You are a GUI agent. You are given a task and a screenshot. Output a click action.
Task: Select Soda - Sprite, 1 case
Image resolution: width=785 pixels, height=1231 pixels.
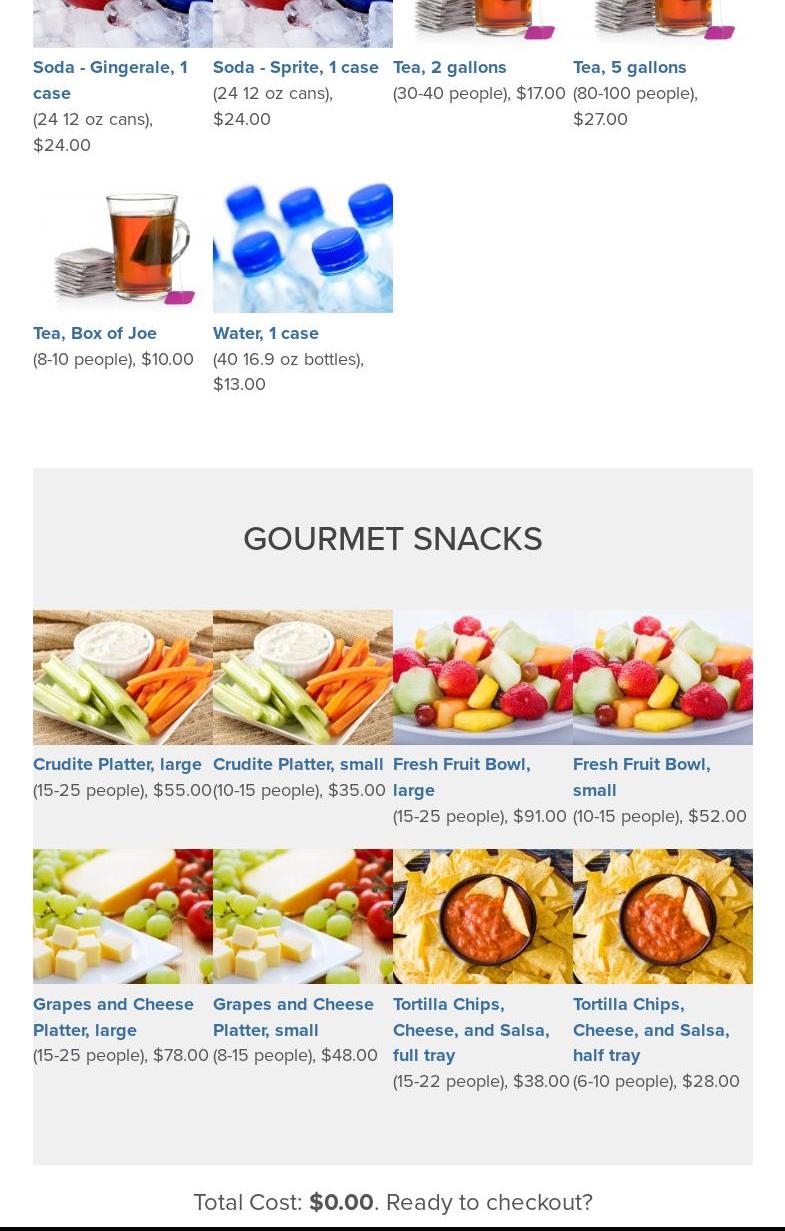tap(295, 67)
